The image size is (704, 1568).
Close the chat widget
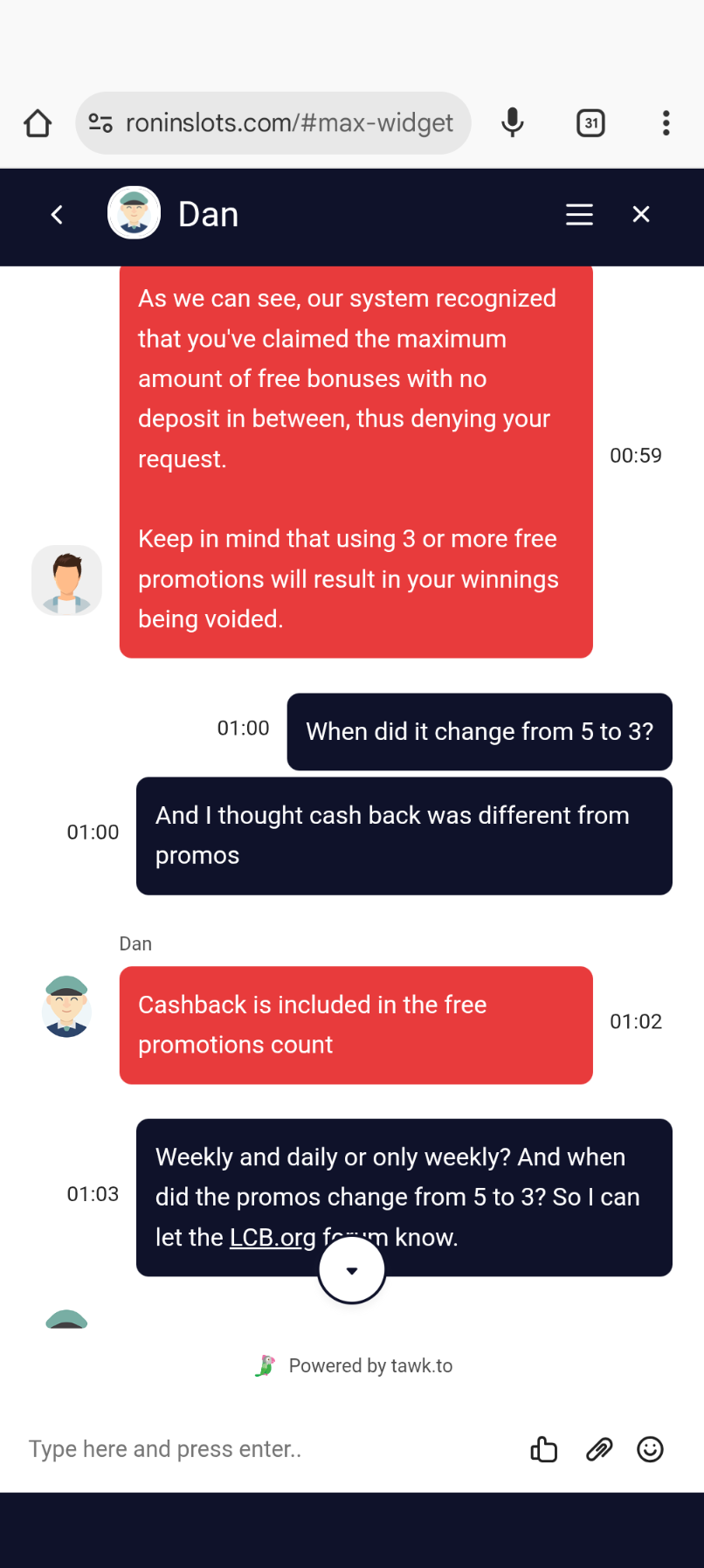[x=641, y=215]
